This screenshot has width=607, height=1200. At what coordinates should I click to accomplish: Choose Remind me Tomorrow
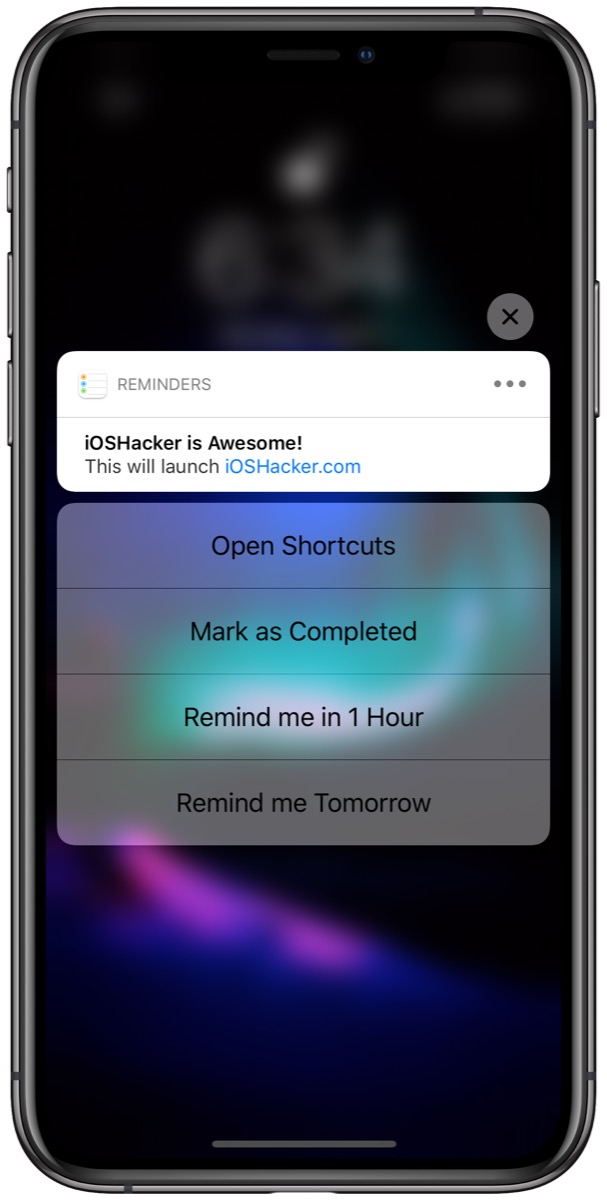coord(303,803)
